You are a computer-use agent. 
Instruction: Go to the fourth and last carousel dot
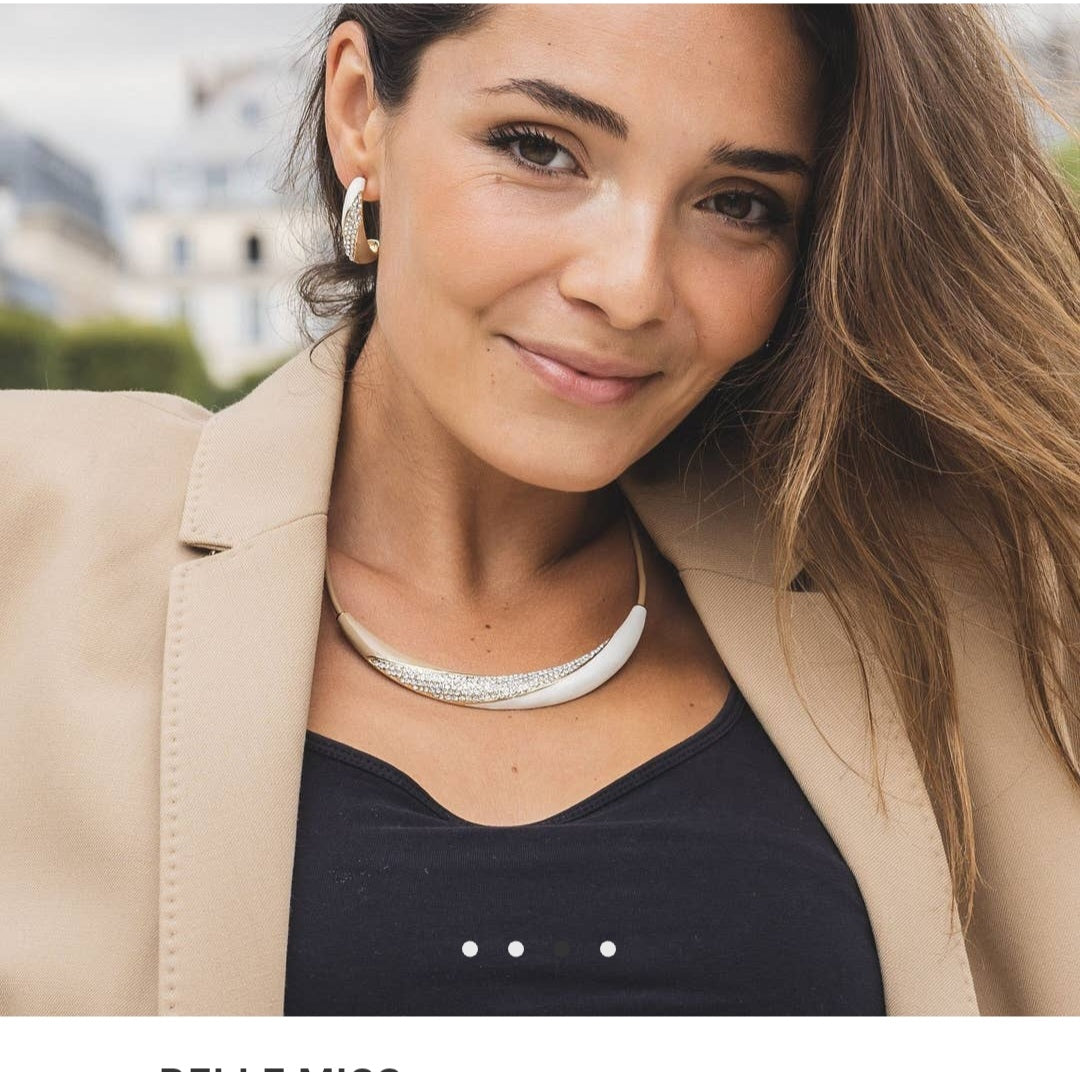pyautogui.click(x=607, y=949)
